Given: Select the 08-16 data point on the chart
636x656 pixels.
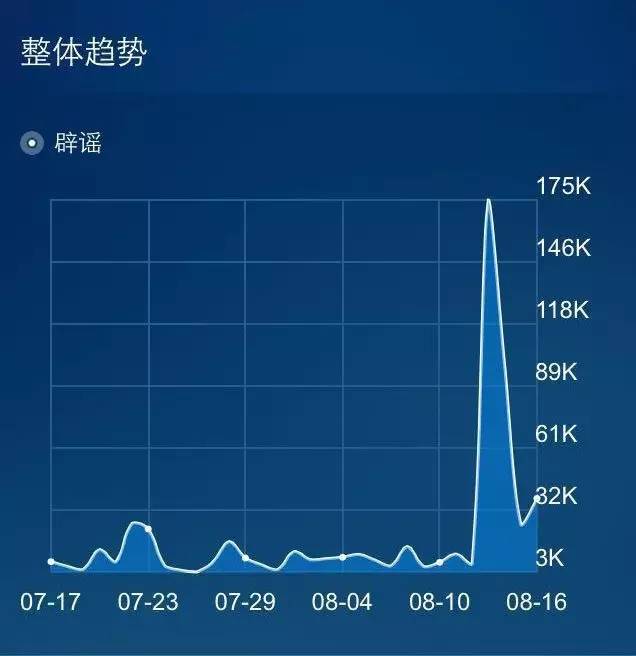Looking at the screenshot, I should coord(537,498).
